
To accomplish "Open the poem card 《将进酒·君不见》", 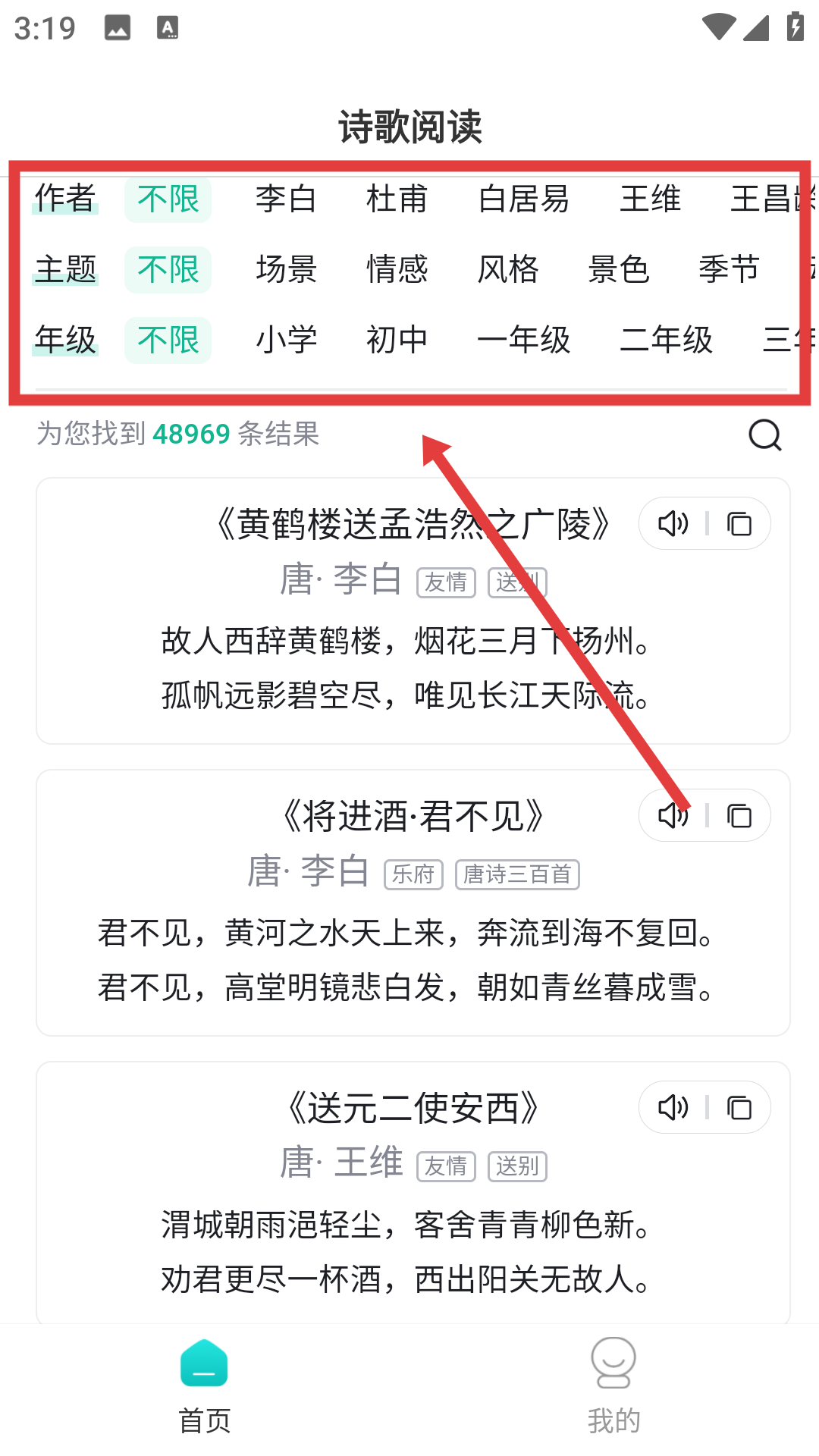I will [413, 933].
